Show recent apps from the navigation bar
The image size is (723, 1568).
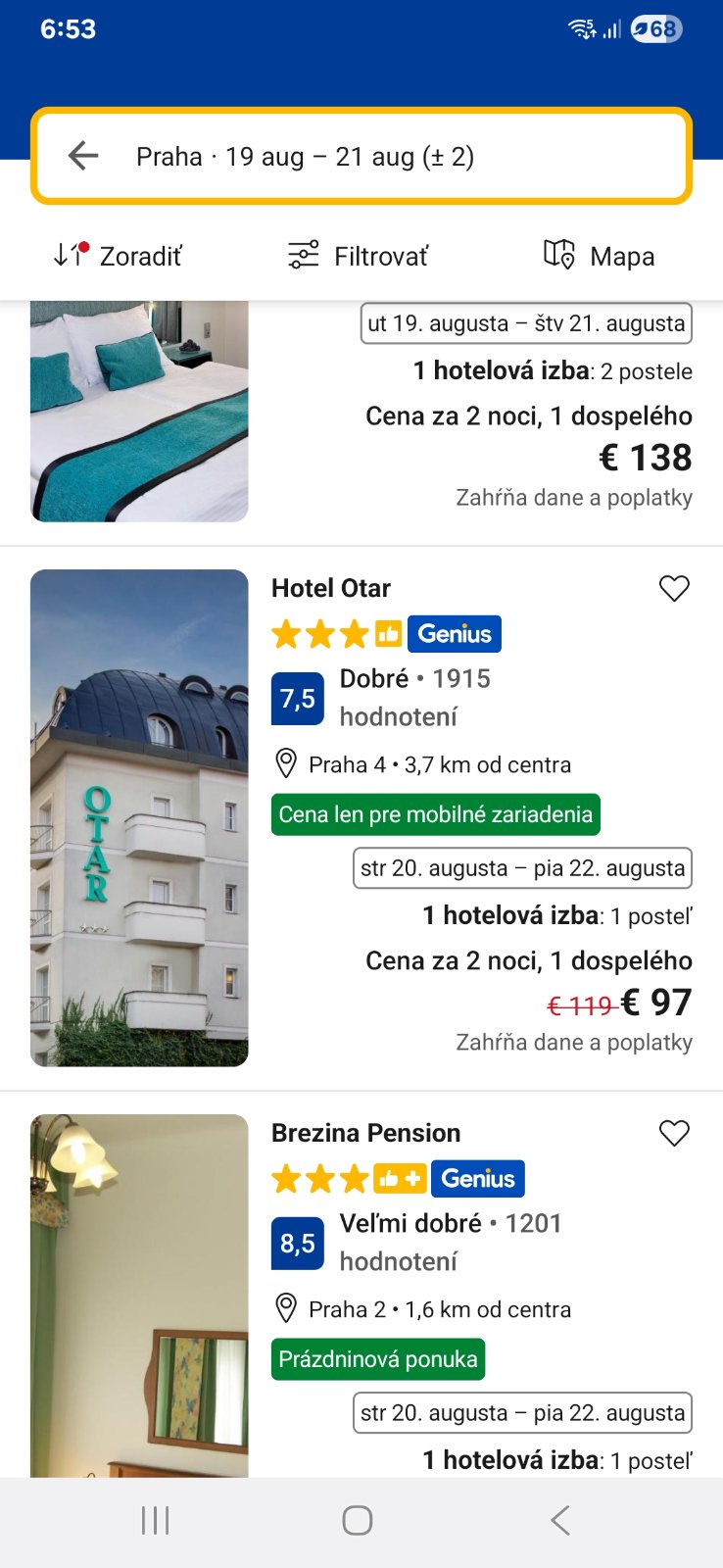coord(156,1520)
